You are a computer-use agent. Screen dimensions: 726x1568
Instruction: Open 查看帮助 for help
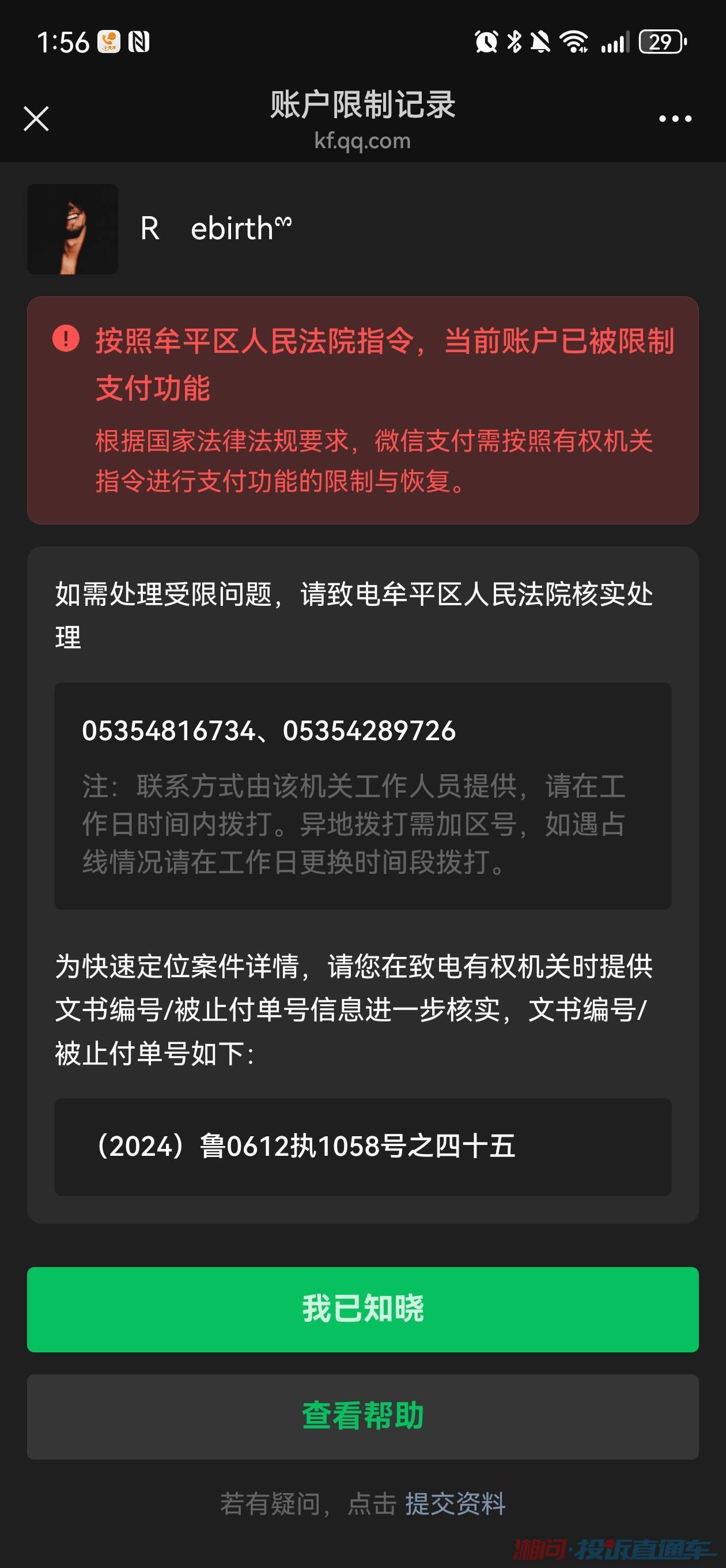(362, 1416)
